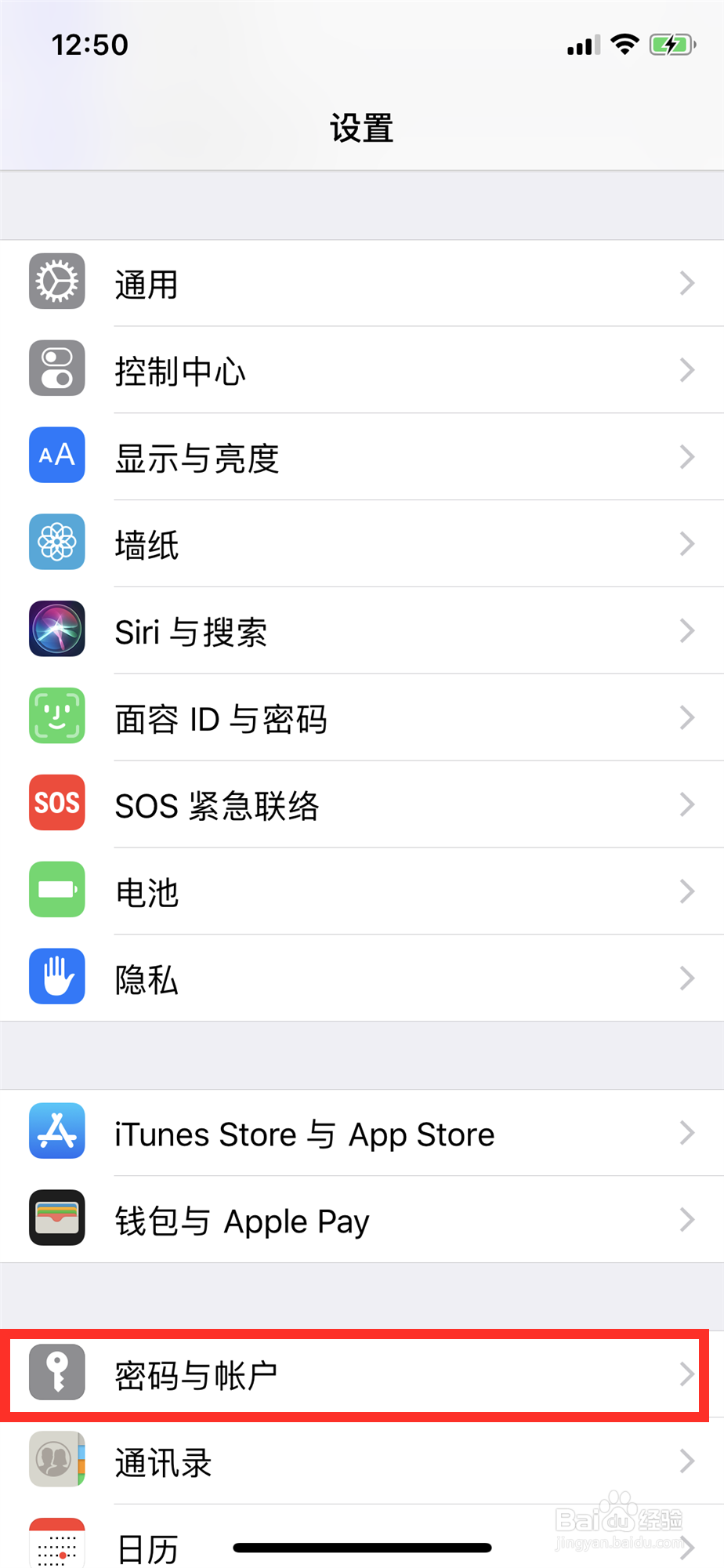The width and height of the screenshot is (724, 1568).
Task: Tap the Control Center toggles icon
Action: [56, 368]
